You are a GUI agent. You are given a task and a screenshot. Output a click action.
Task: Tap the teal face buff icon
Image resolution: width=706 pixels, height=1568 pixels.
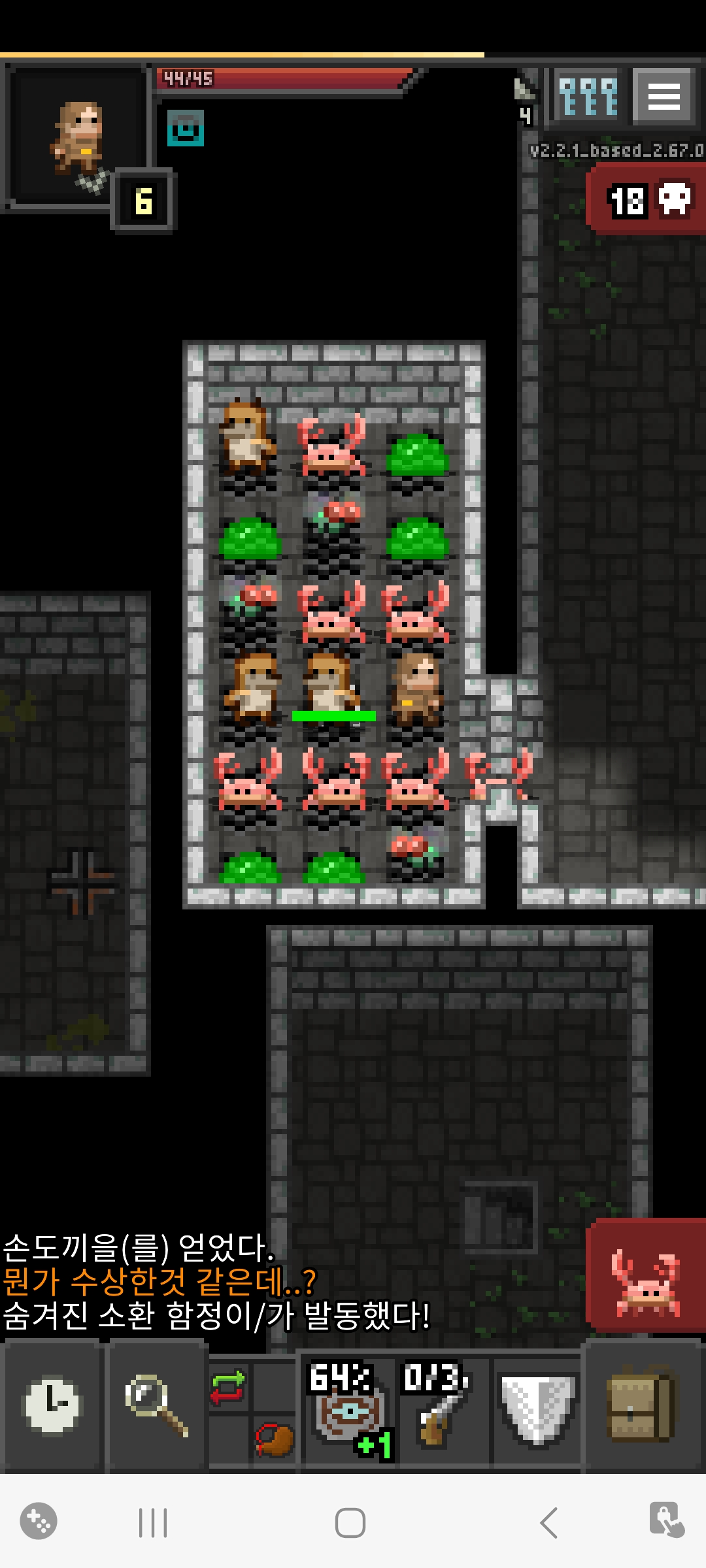(x=186, y=127)
